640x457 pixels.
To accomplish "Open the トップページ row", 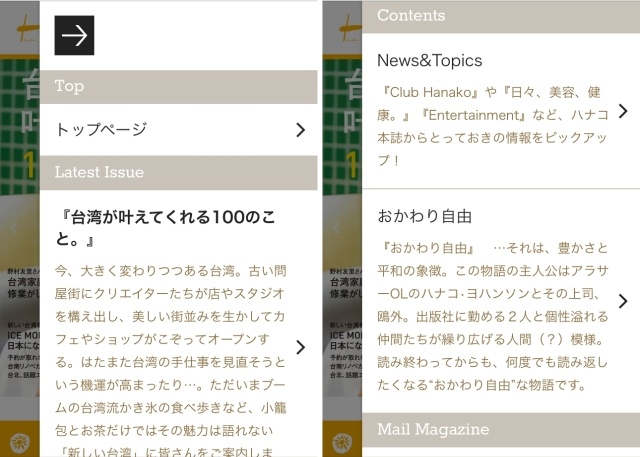I will (x=178, y=130).
